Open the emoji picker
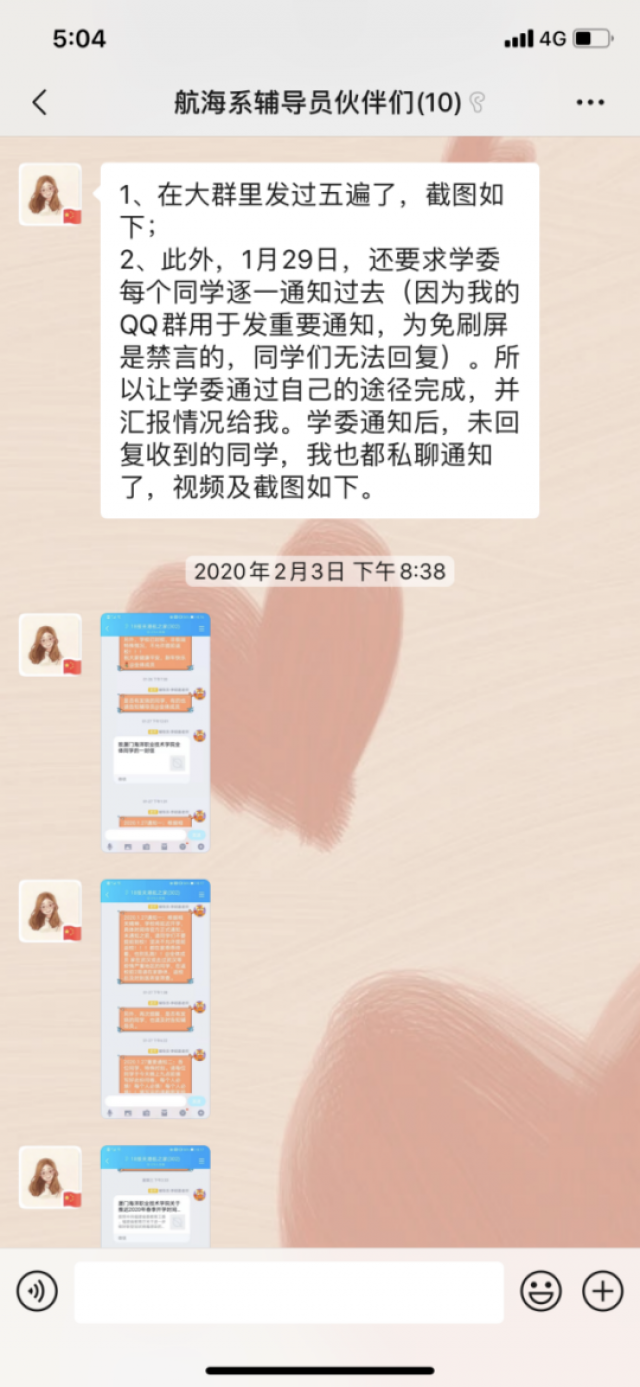The width and height of the screenshot is (640, 1387). 541,1292
